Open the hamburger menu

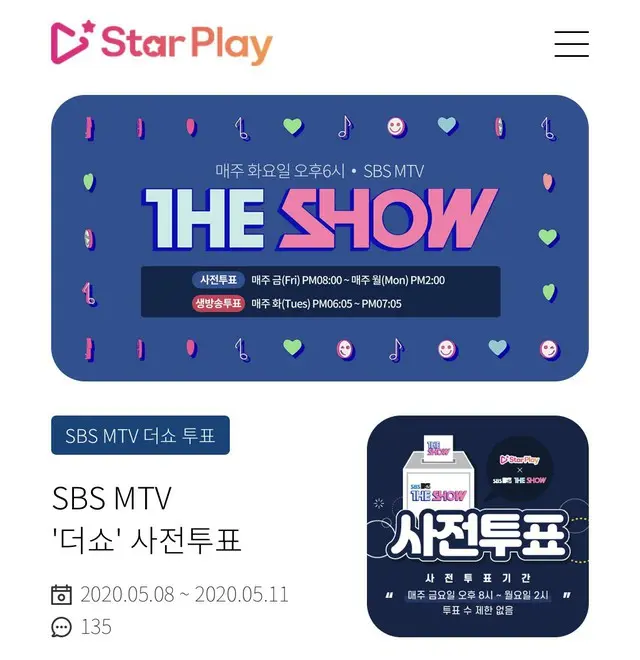(x=571, y=44)
